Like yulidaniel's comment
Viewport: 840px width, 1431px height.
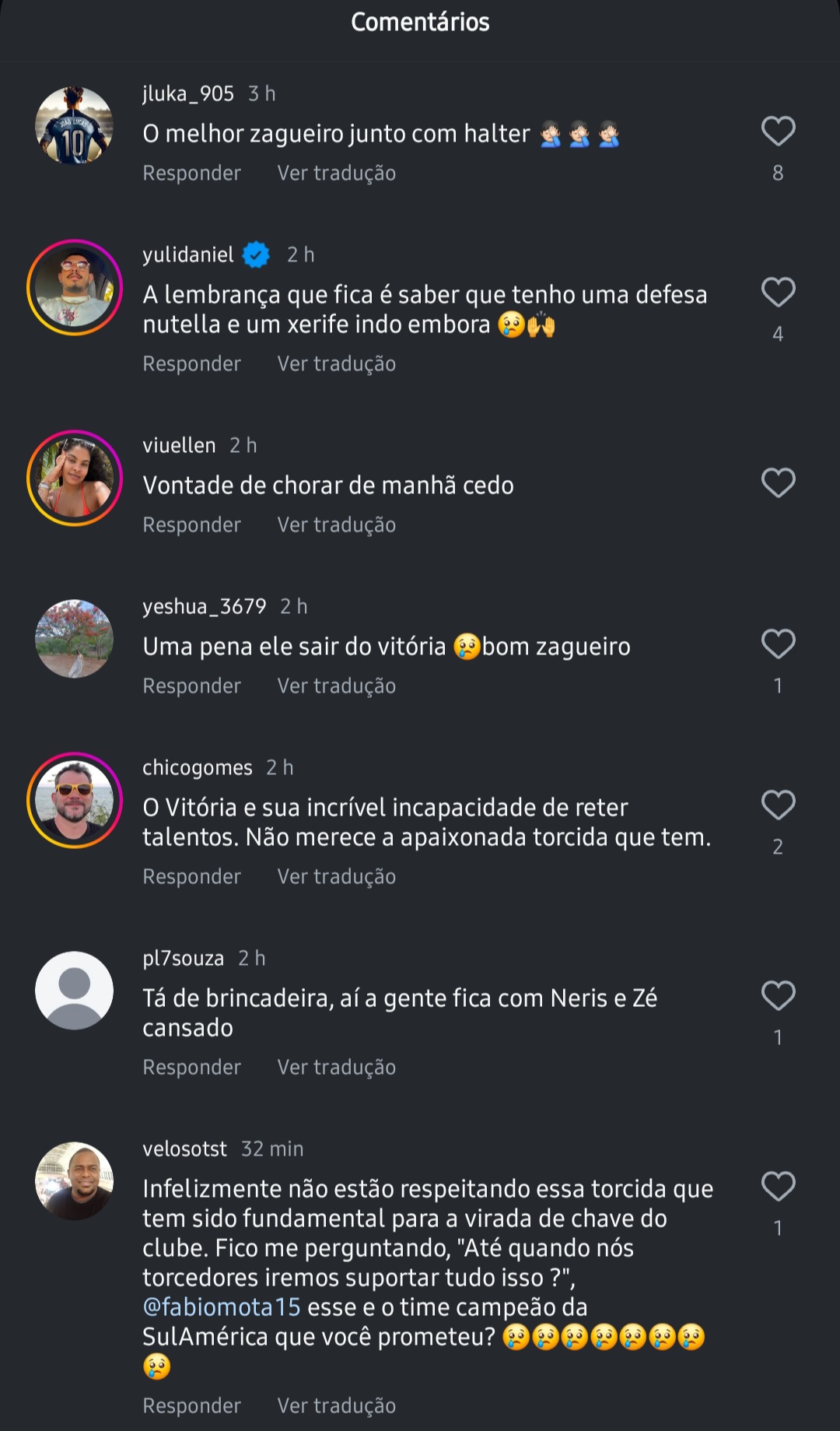pos(778,293)
